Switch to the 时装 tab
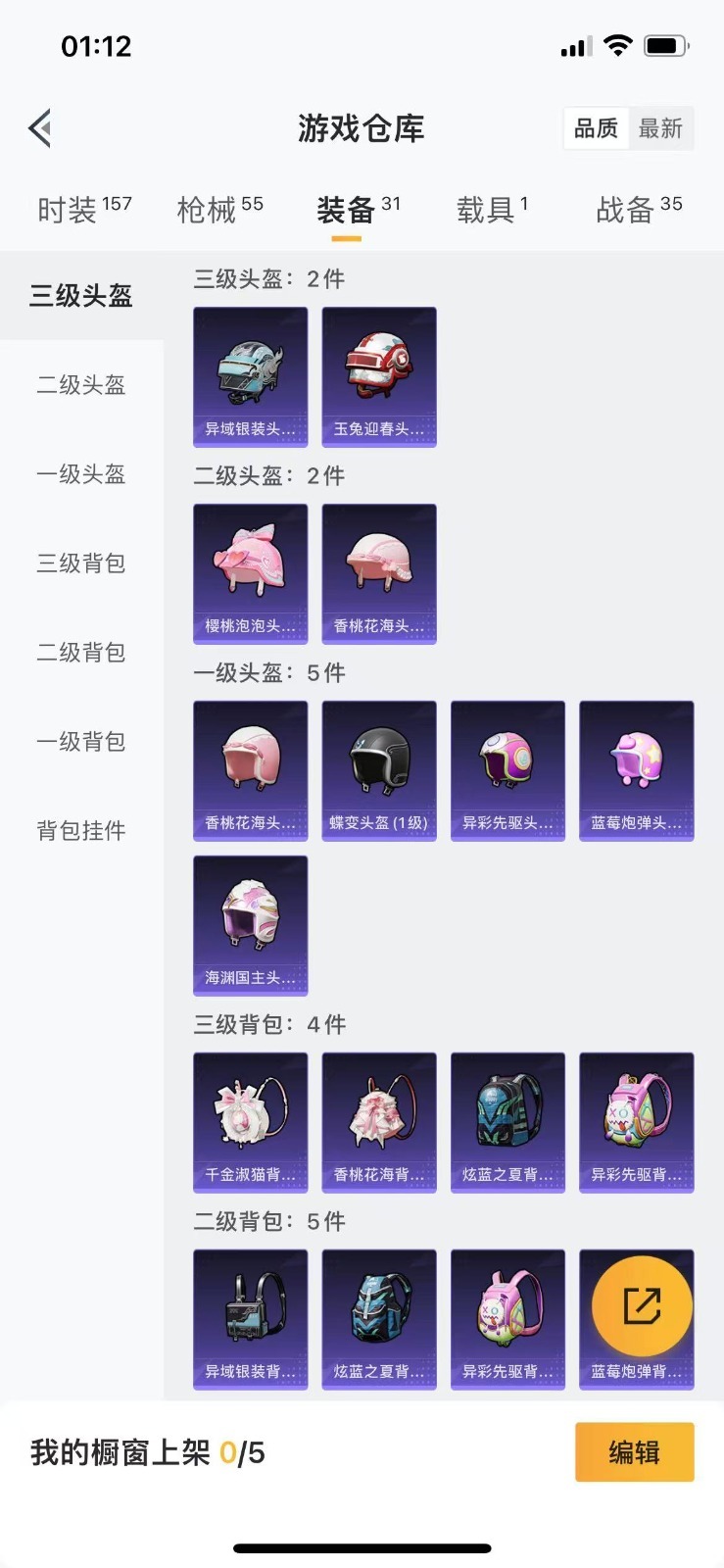 pyautogui.click(x=83, y=209)
